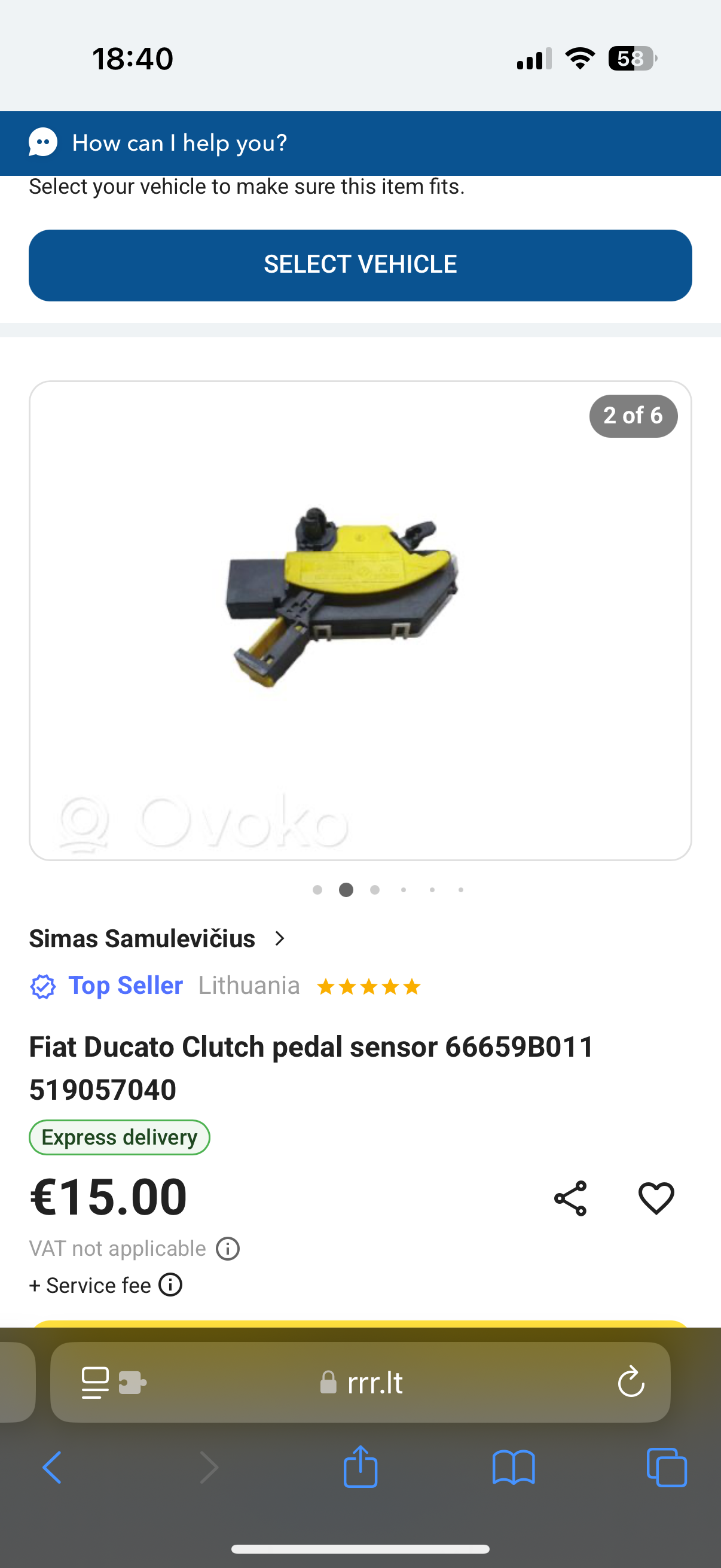This screenshot has height=1568, width=721.
Task: Reload the rrr.lt page
Action: click(631, 1383)
